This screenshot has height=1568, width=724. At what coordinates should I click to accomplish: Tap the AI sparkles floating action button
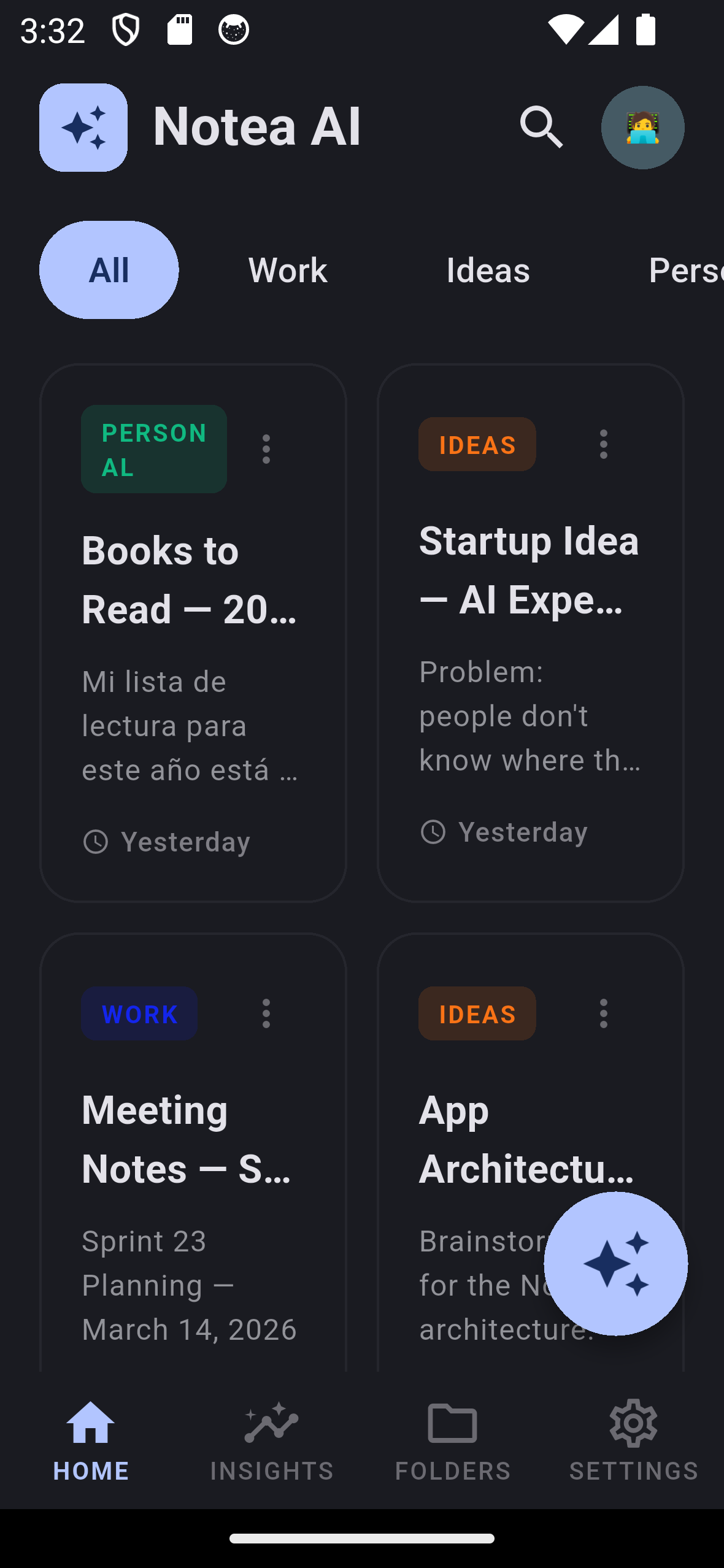[x=616, y=1262]
